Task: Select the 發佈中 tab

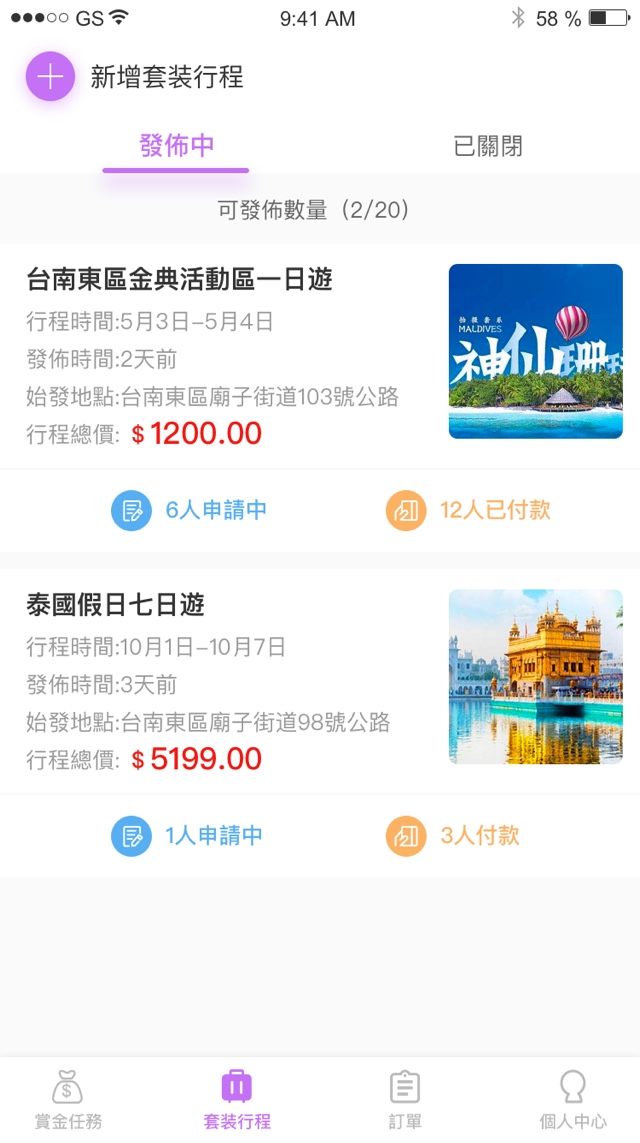Action: tap(176, 147)
